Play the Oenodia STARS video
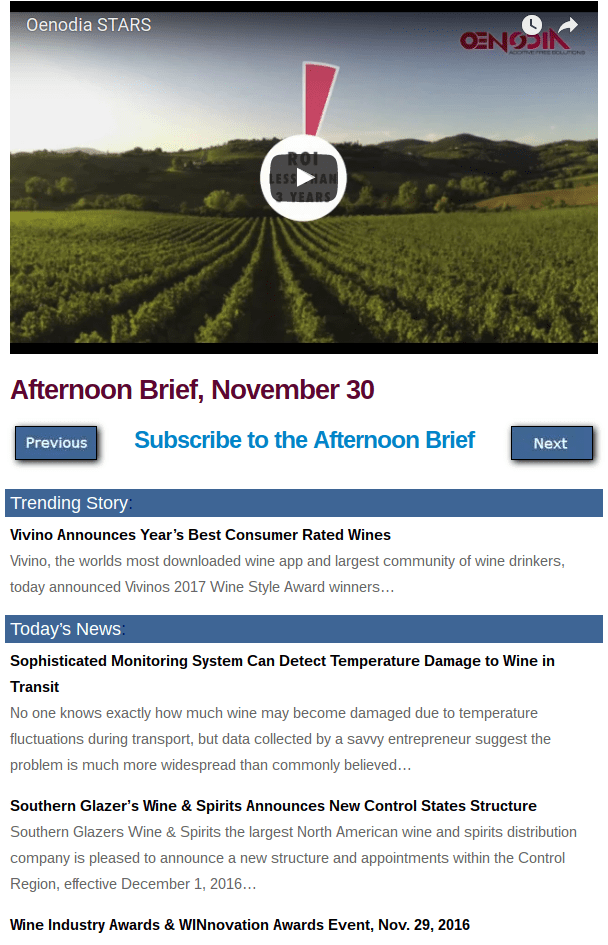This screenshot has height=945, width=608. [x=303, y=178]
